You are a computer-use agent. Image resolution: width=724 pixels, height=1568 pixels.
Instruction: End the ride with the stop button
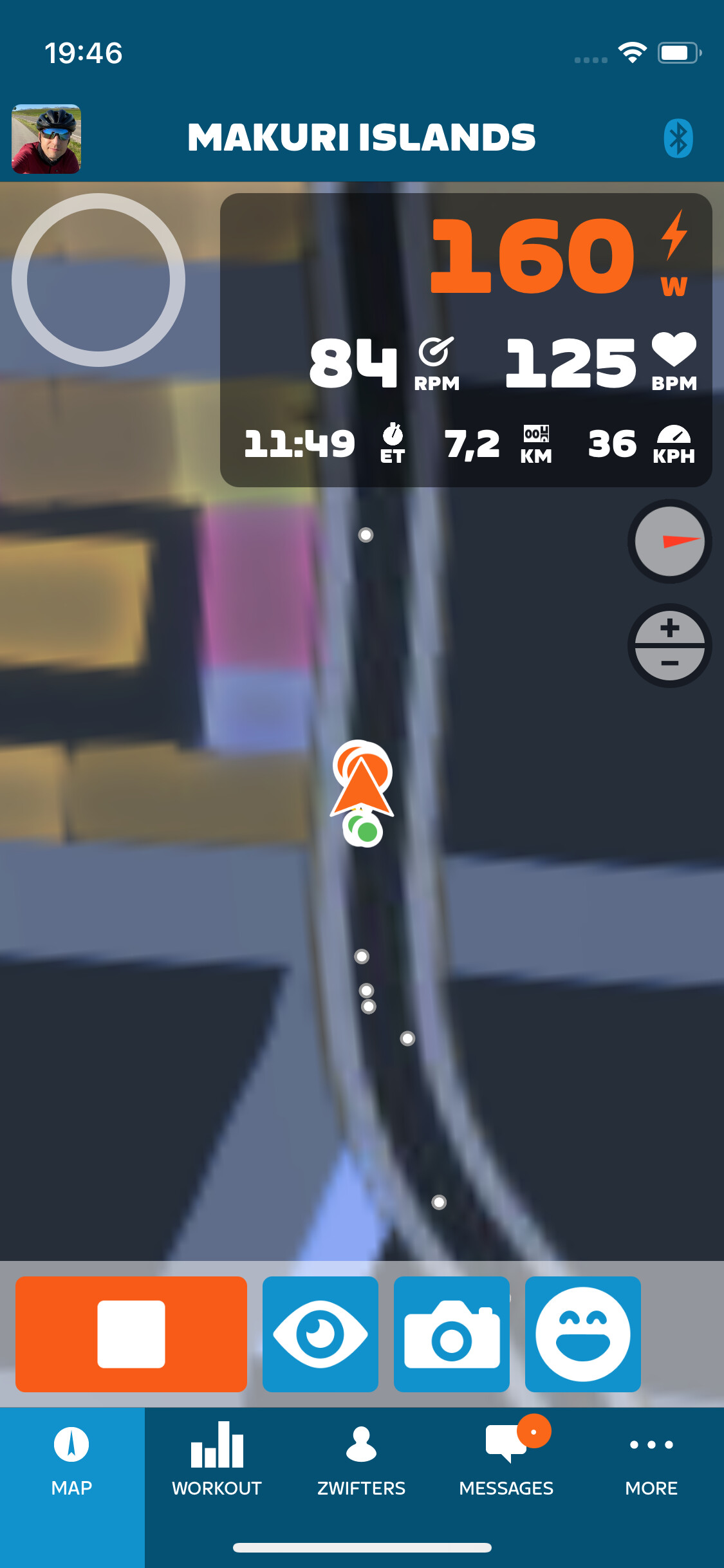(131, 1334)
